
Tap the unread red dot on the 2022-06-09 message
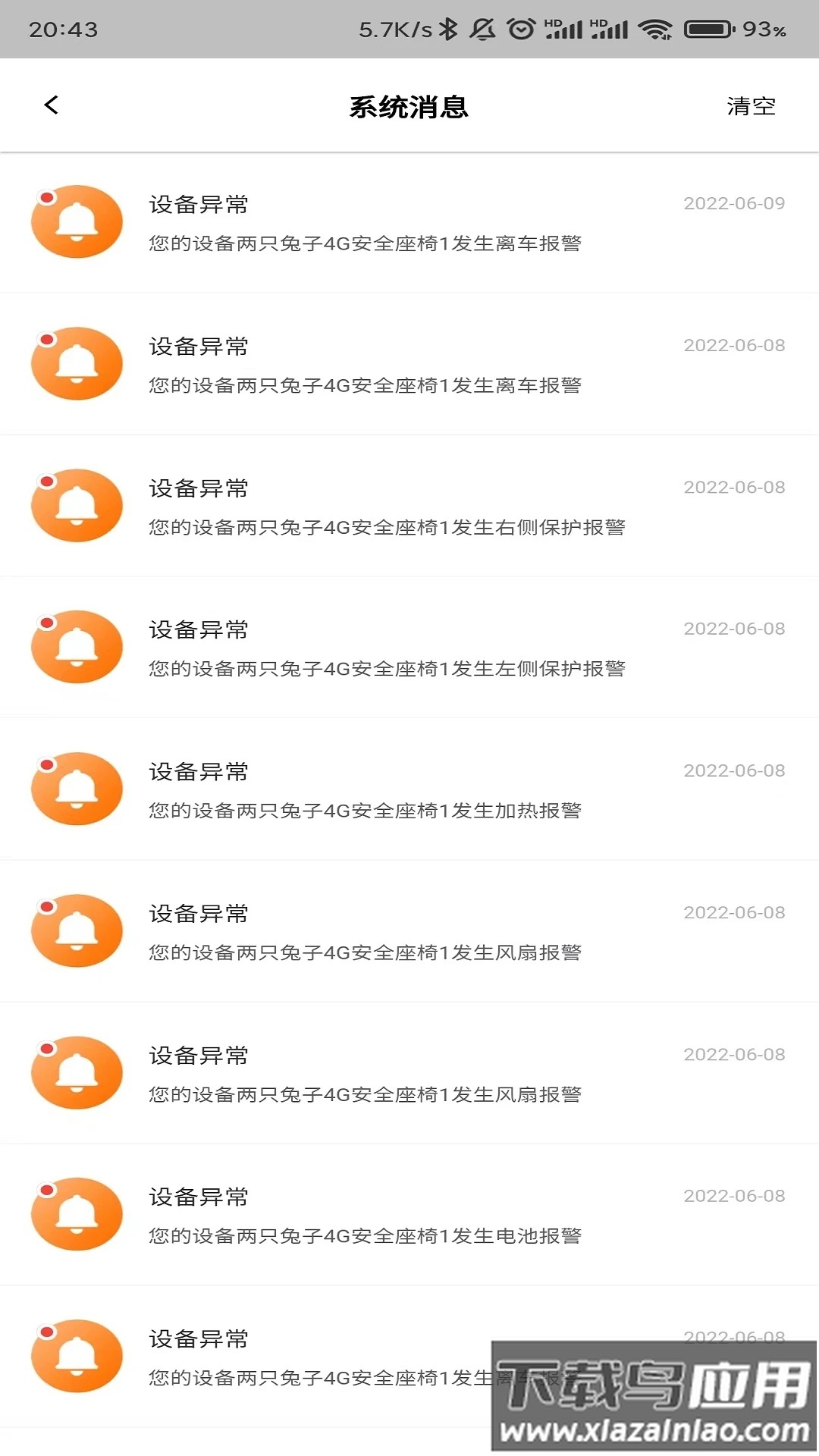point(49,196)
